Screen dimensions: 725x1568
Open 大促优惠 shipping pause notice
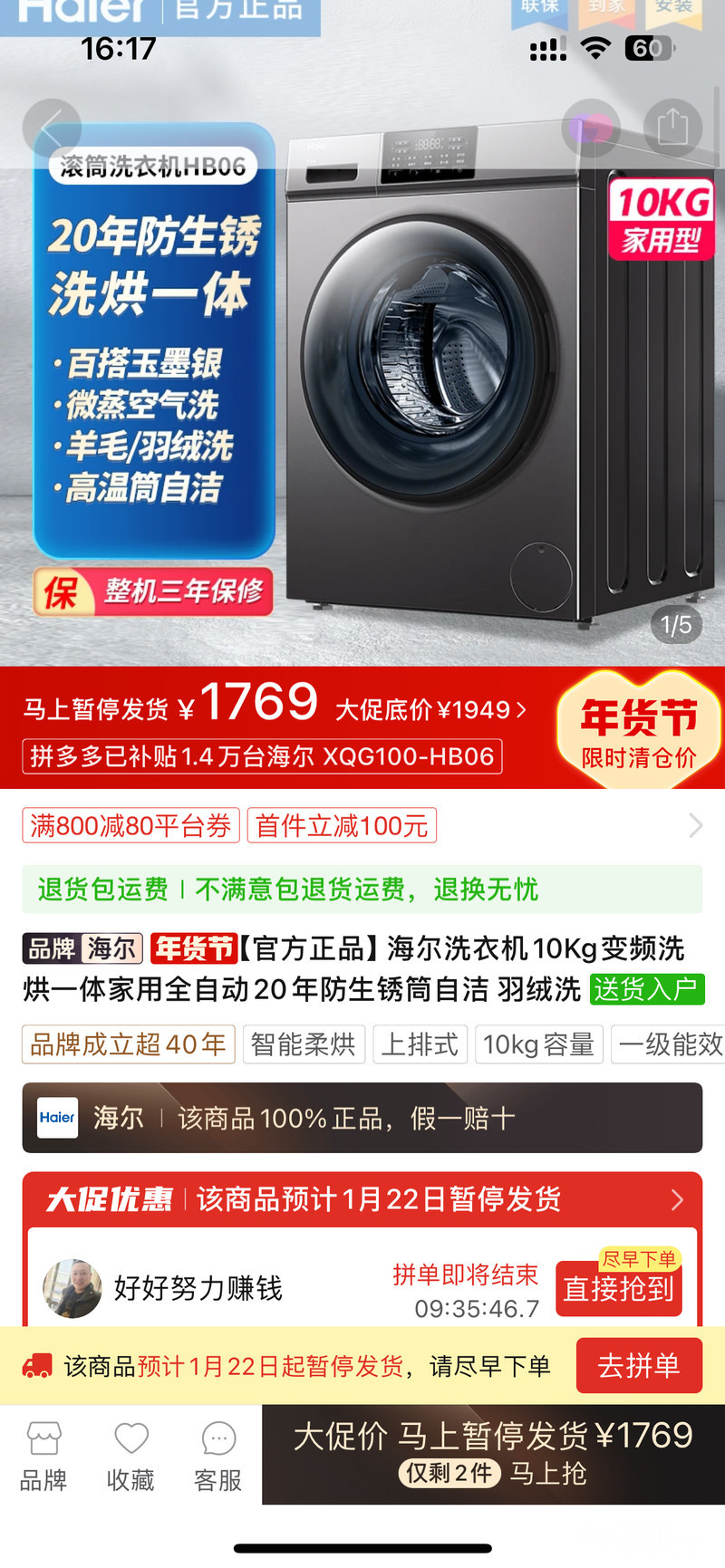[362, 1199]
